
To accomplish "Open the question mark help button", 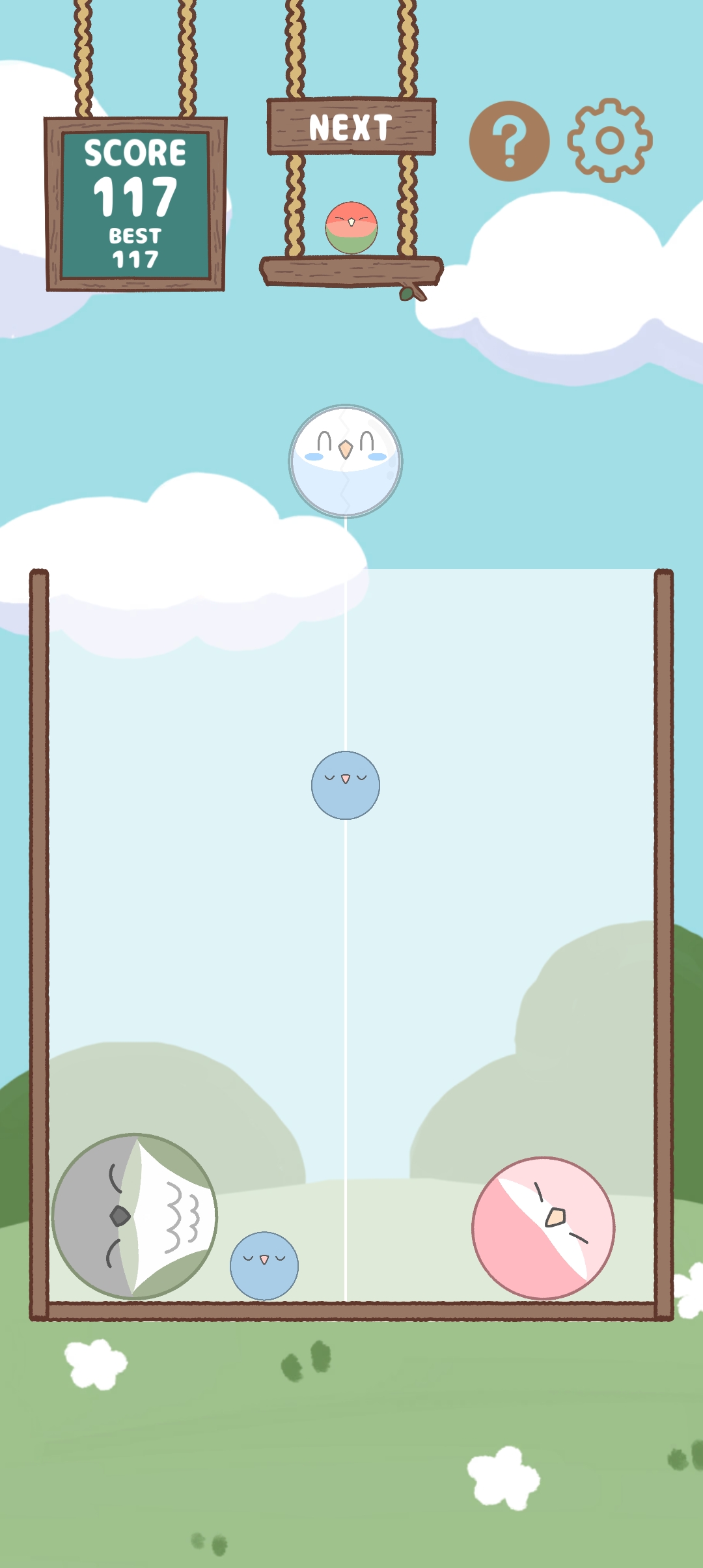I will point(509,141).
